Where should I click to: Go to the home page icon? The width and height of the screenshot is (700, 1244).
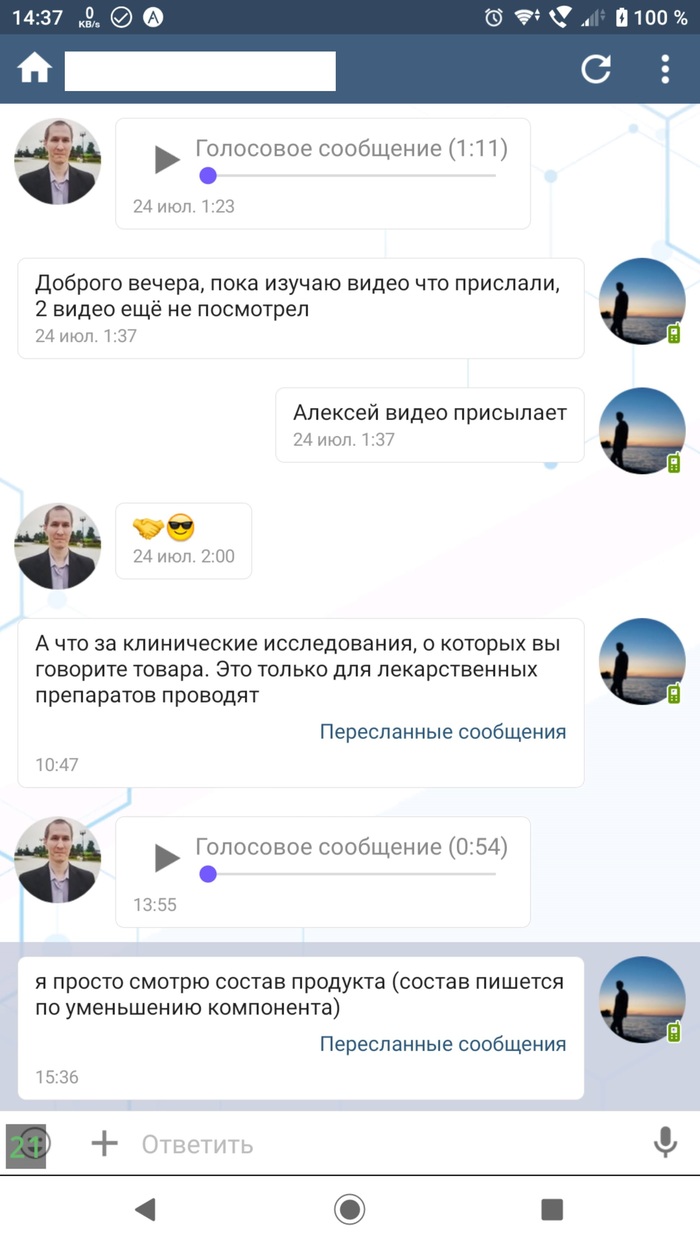34,68
